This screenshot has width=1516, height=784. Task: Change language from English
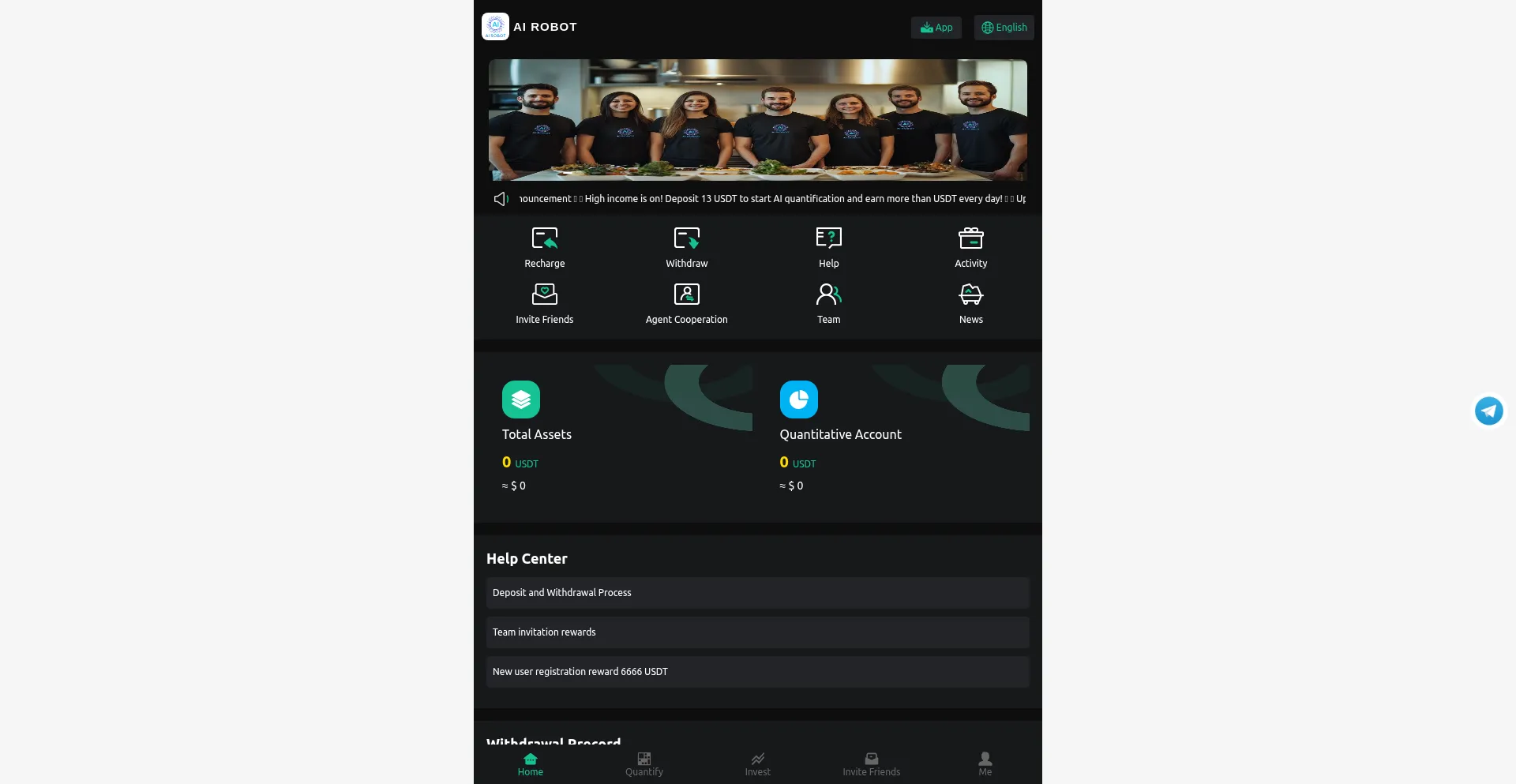click(x=1004, y=28)
